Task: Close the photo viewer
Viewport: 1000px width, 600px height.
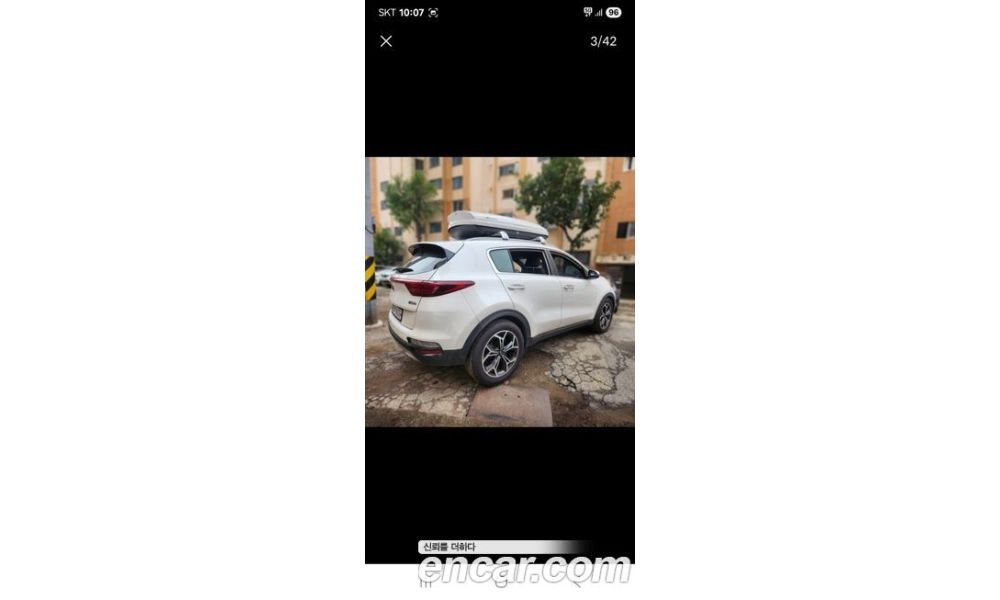Action: click(386, 41)
